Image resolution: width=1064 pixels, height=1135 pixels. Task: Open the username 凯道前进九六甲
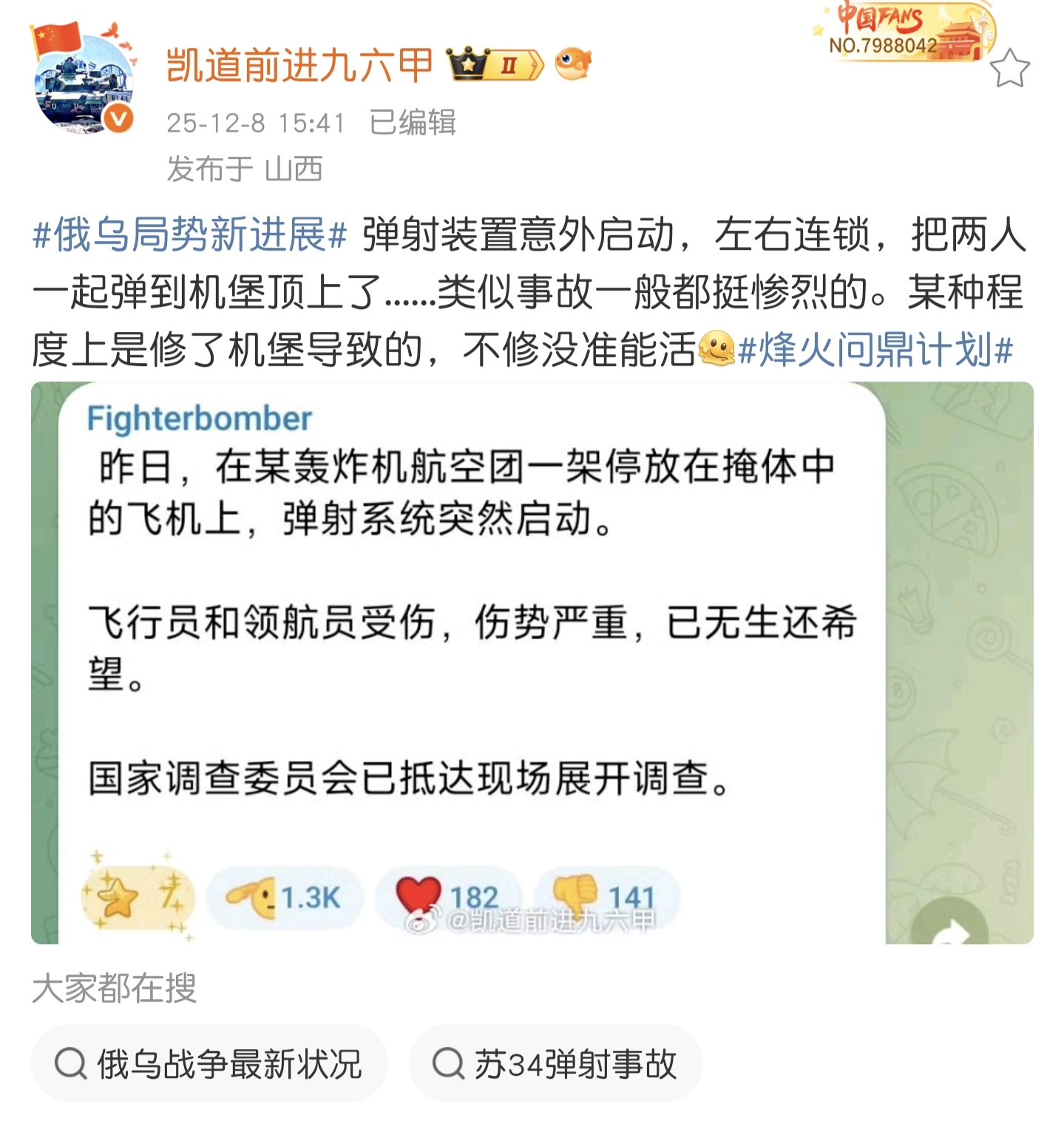click(x=299, y=65)
